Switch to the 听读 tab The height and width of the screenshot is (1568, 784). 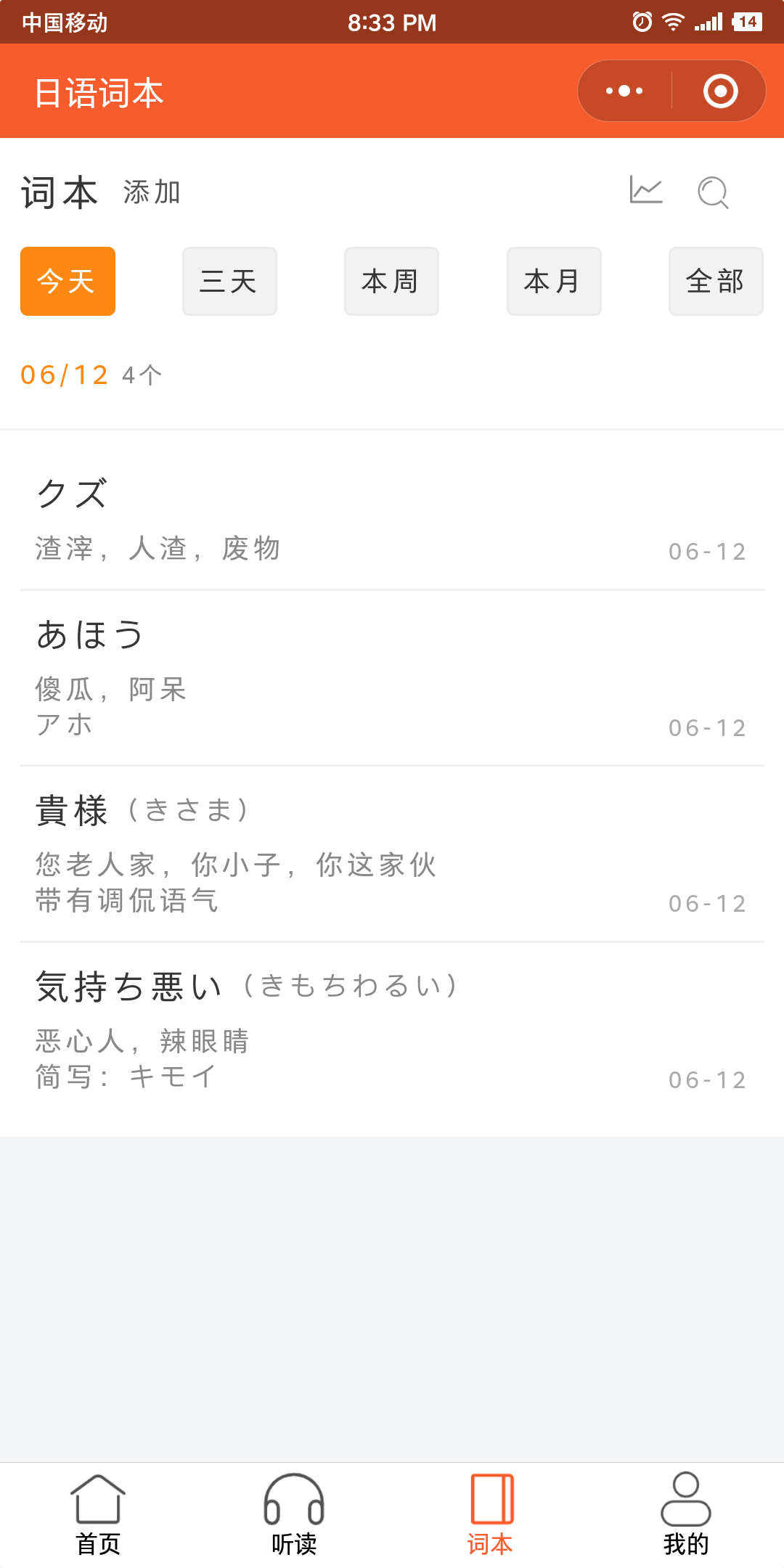[294, 1514]
